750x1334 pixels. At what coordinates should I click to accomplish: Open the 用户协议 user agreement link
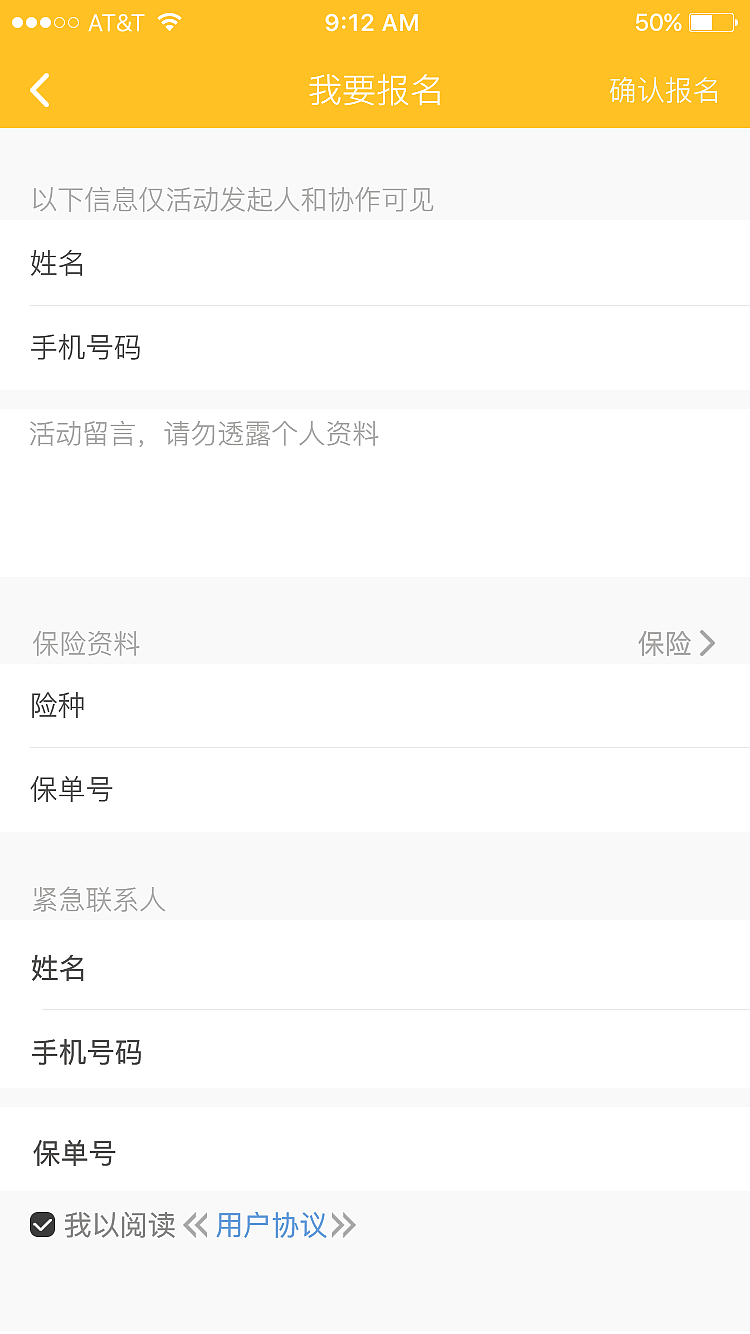[x=272, y=1225]
